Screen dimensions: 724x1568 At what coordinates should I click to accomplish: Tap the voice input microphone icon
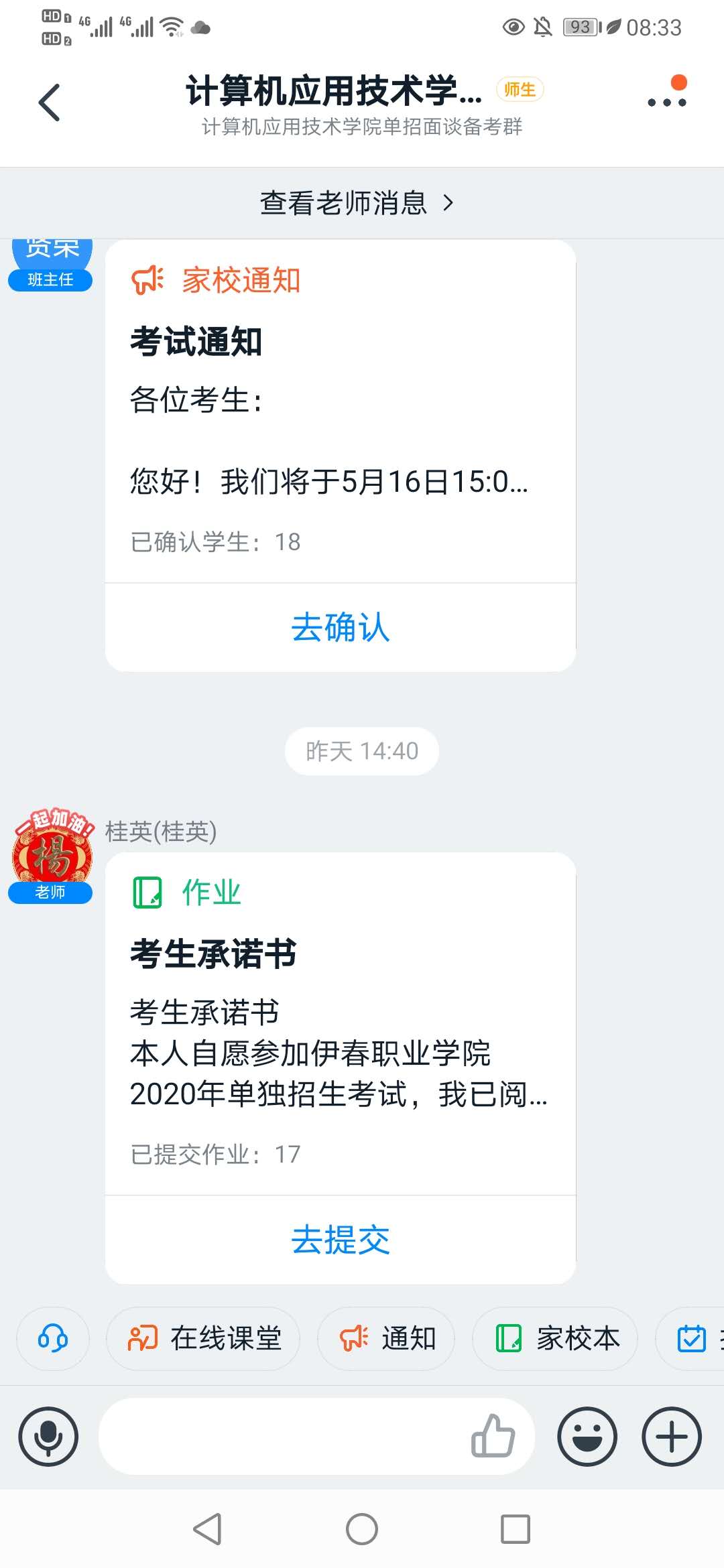pos(48,1437)
